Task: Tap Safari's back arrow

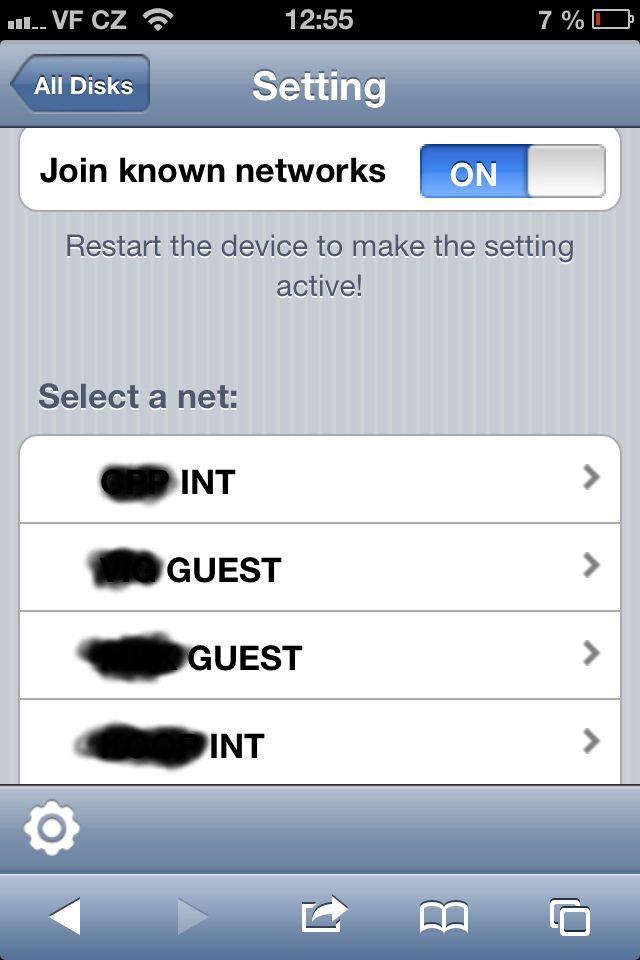Action: pyautogui.click(x=65, y=916)
